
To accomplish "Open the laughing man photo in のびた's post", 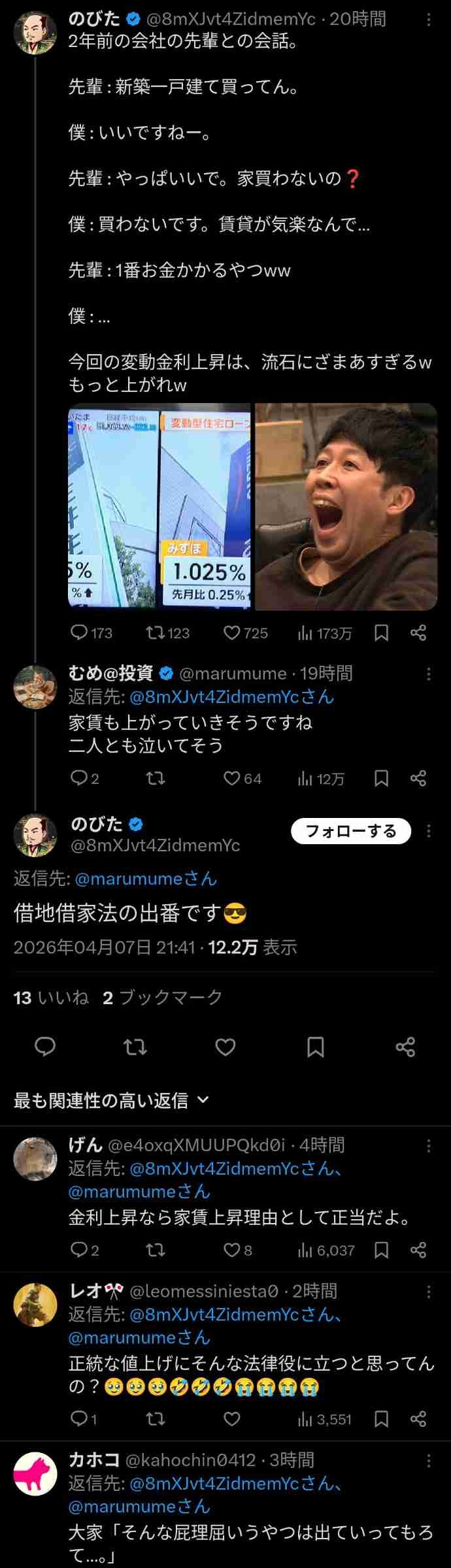I will (346, 506).
